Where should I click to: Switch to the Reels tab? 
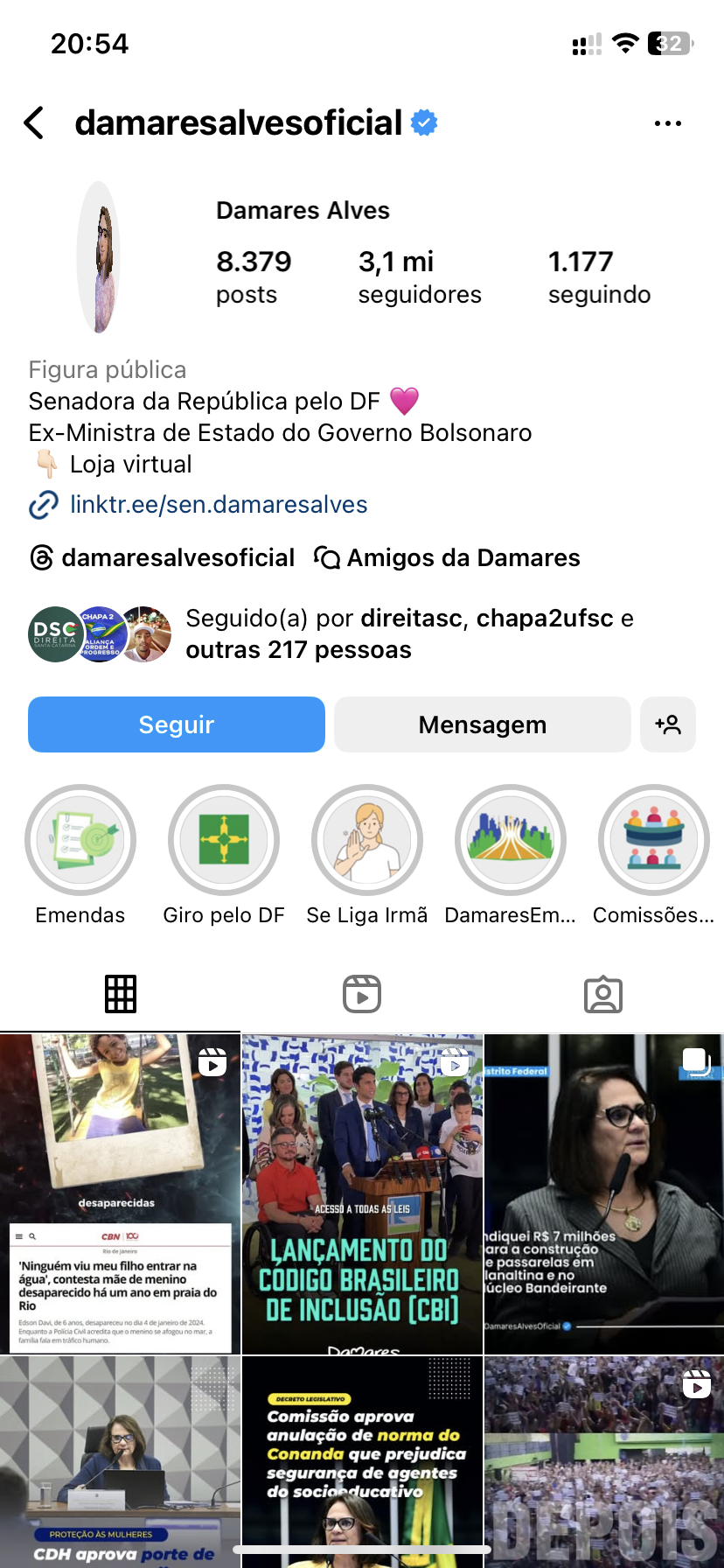pyautogui.click(x=362, y=994)
